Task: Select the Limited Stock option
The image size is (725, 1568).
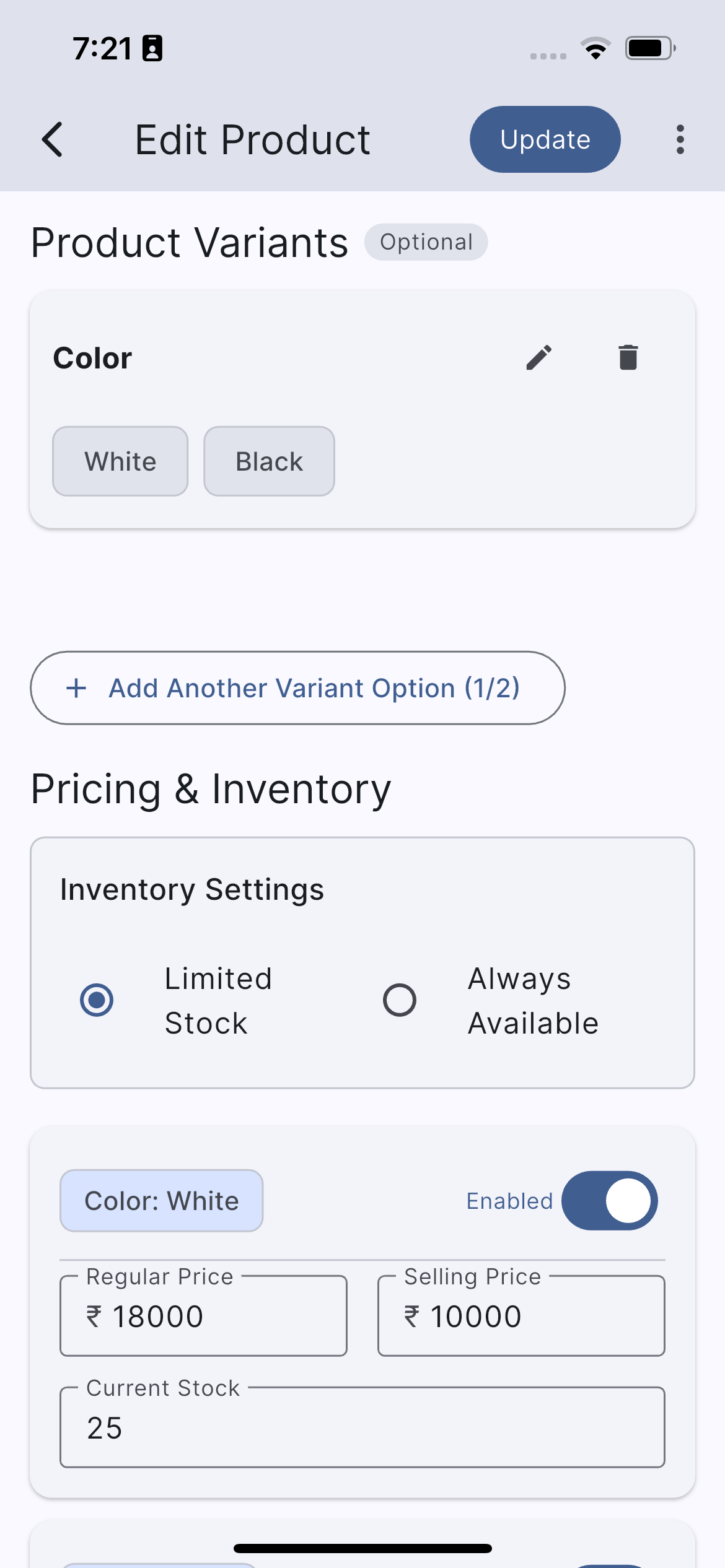Action: pos(97,999)
